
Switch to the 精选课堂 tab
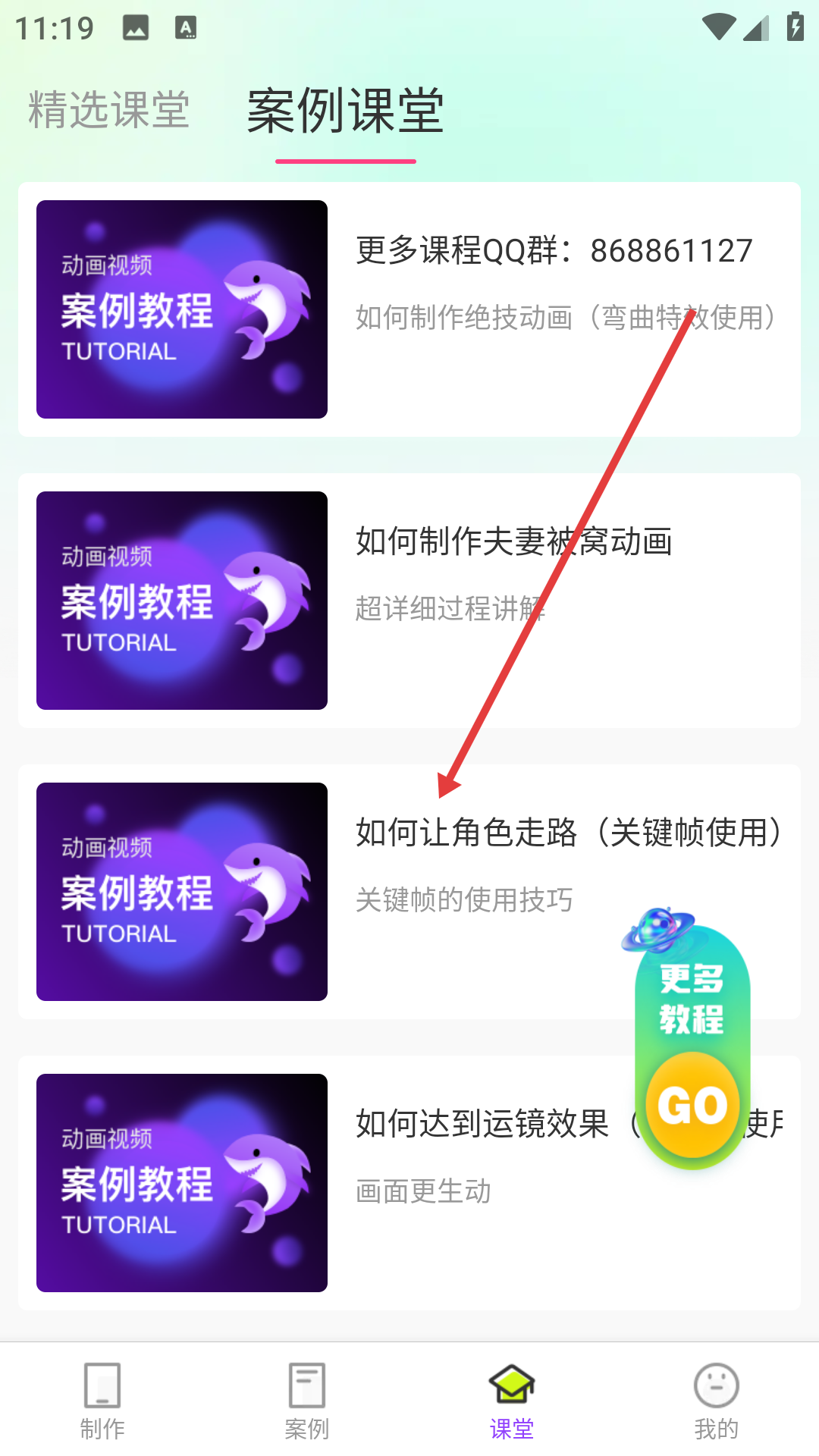click(x=108, y=110)
